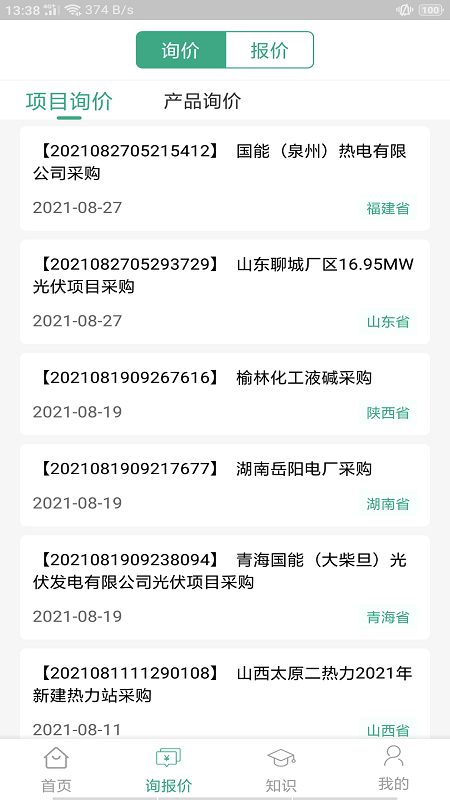Switch to the 产品询价 tab
The height and width of the screenshot is (800, 450).
(202, 101)
